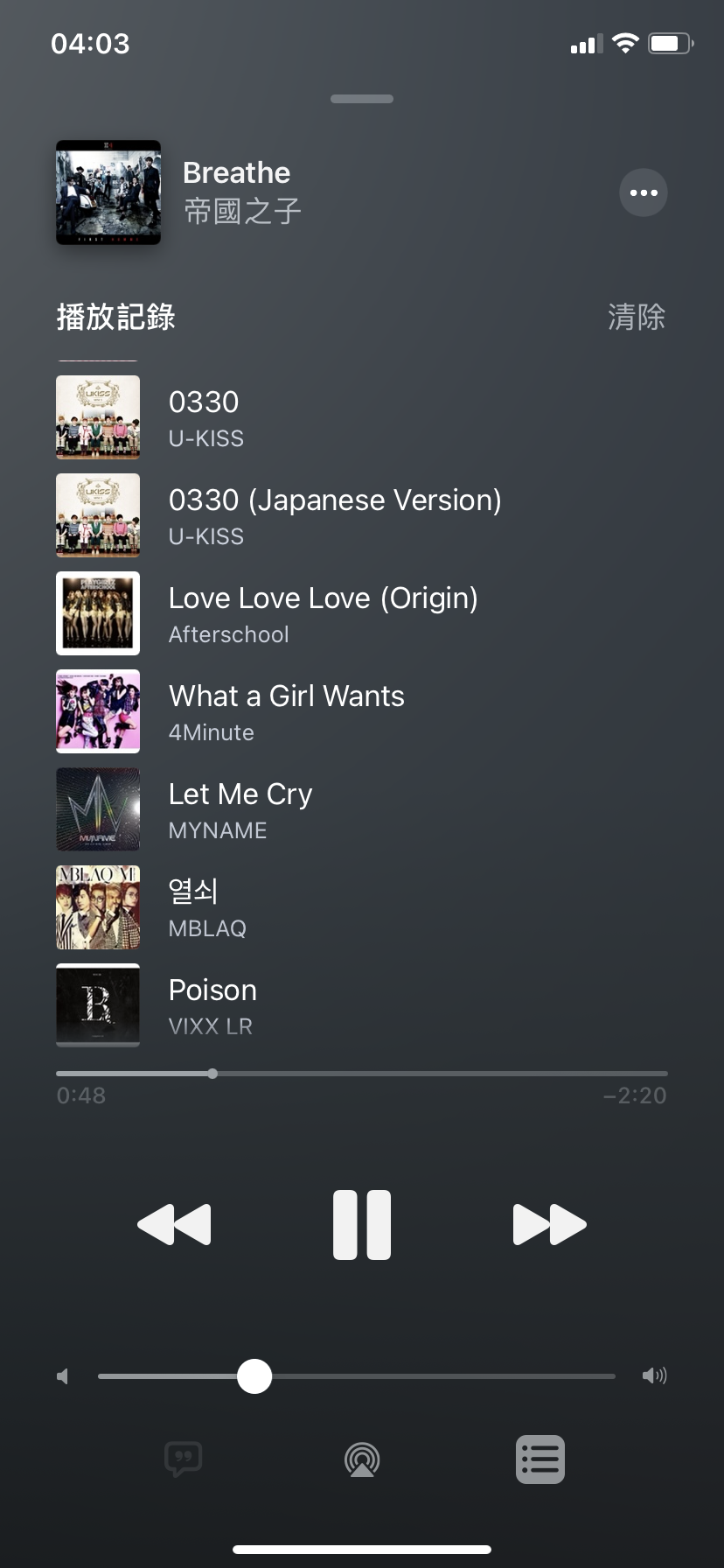
Task: Skip back to the previous track
Action: [175, 1224]
